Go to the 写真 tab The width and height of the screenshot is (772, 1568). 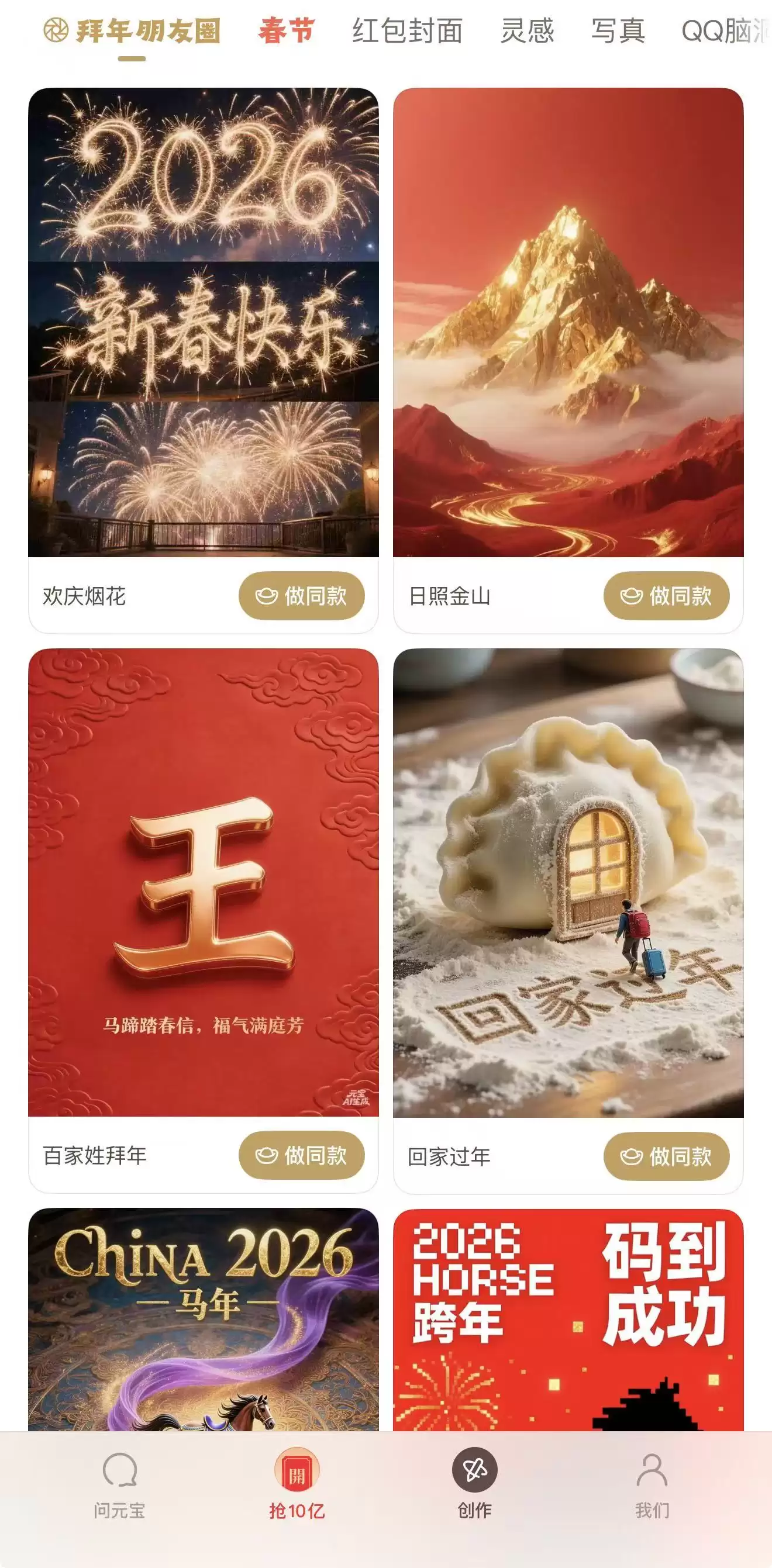coord(618,31)
